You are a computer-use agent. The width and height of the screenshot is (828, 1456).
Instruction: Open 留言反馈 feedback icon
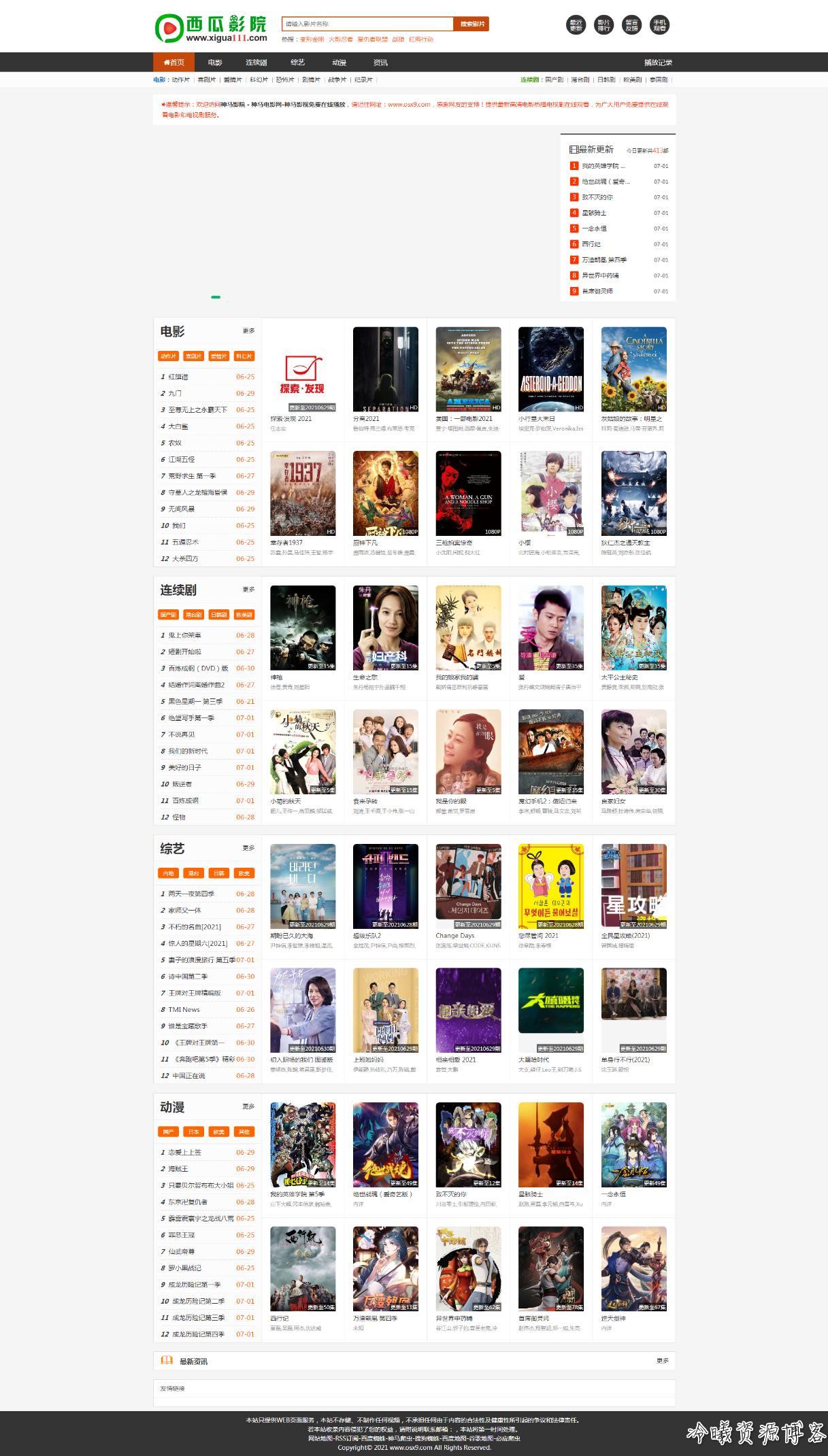[x=631, y=25]
